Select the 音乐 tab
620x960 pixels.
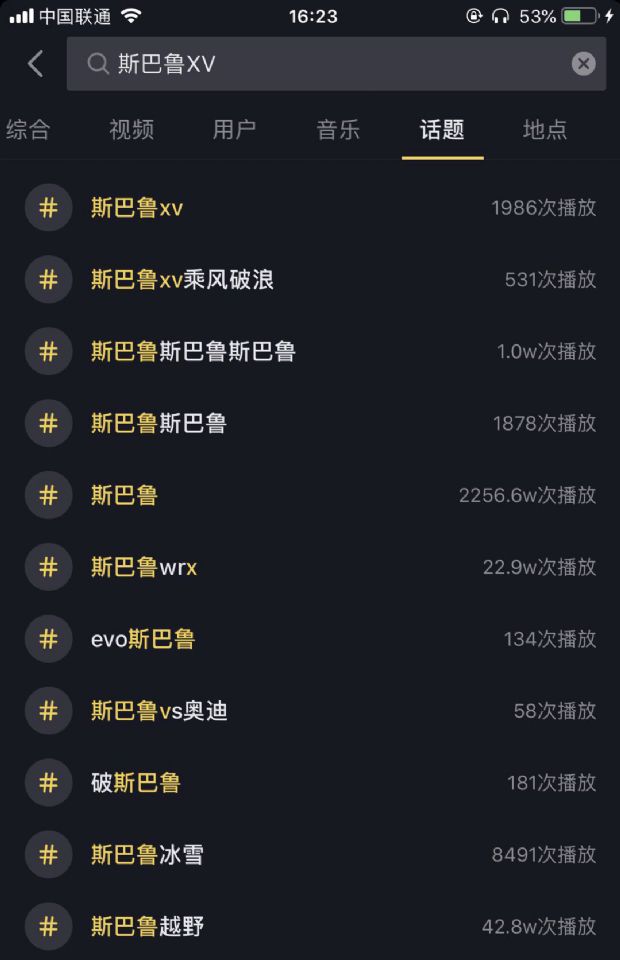click(338, 130)
